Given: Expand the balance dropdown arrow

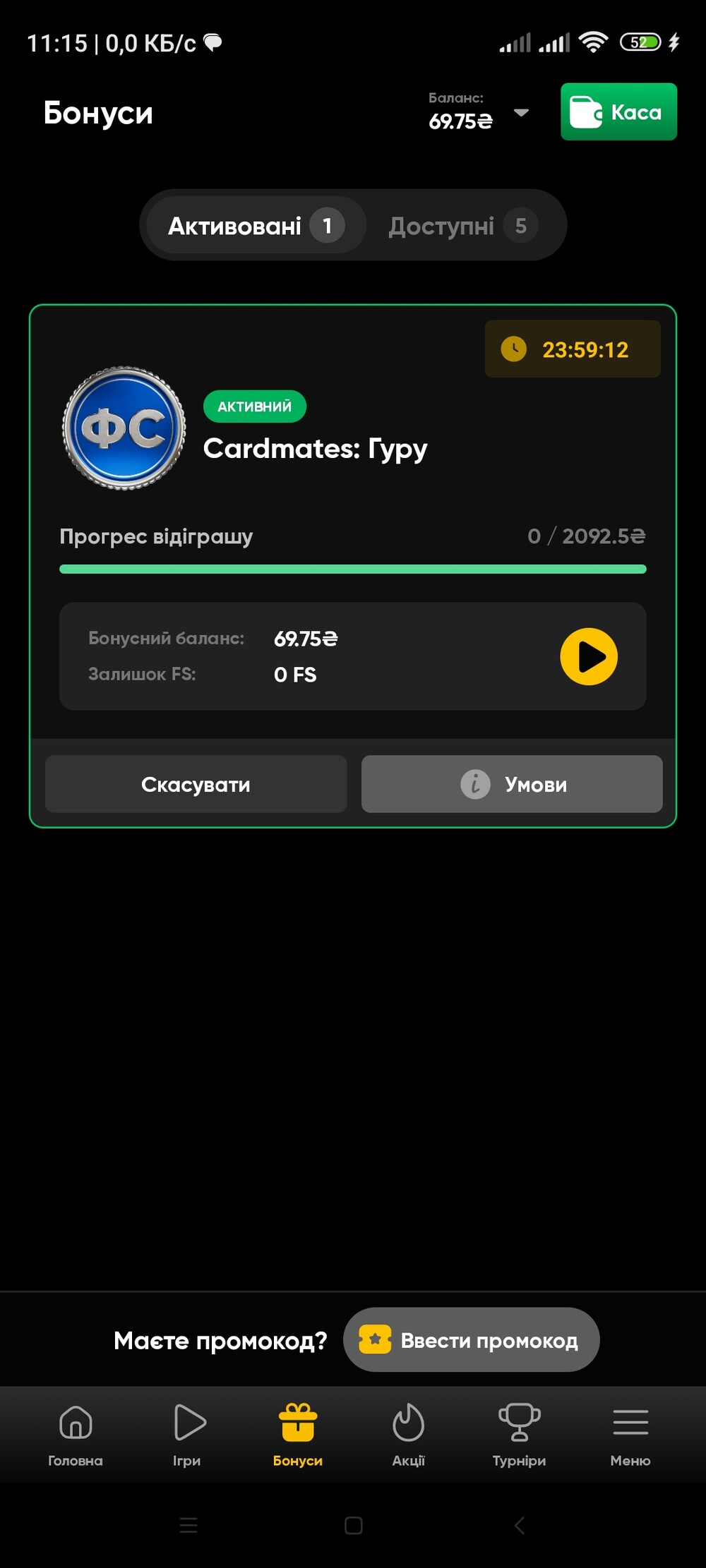Looking at the screenshot, I should tap(521, 113).
